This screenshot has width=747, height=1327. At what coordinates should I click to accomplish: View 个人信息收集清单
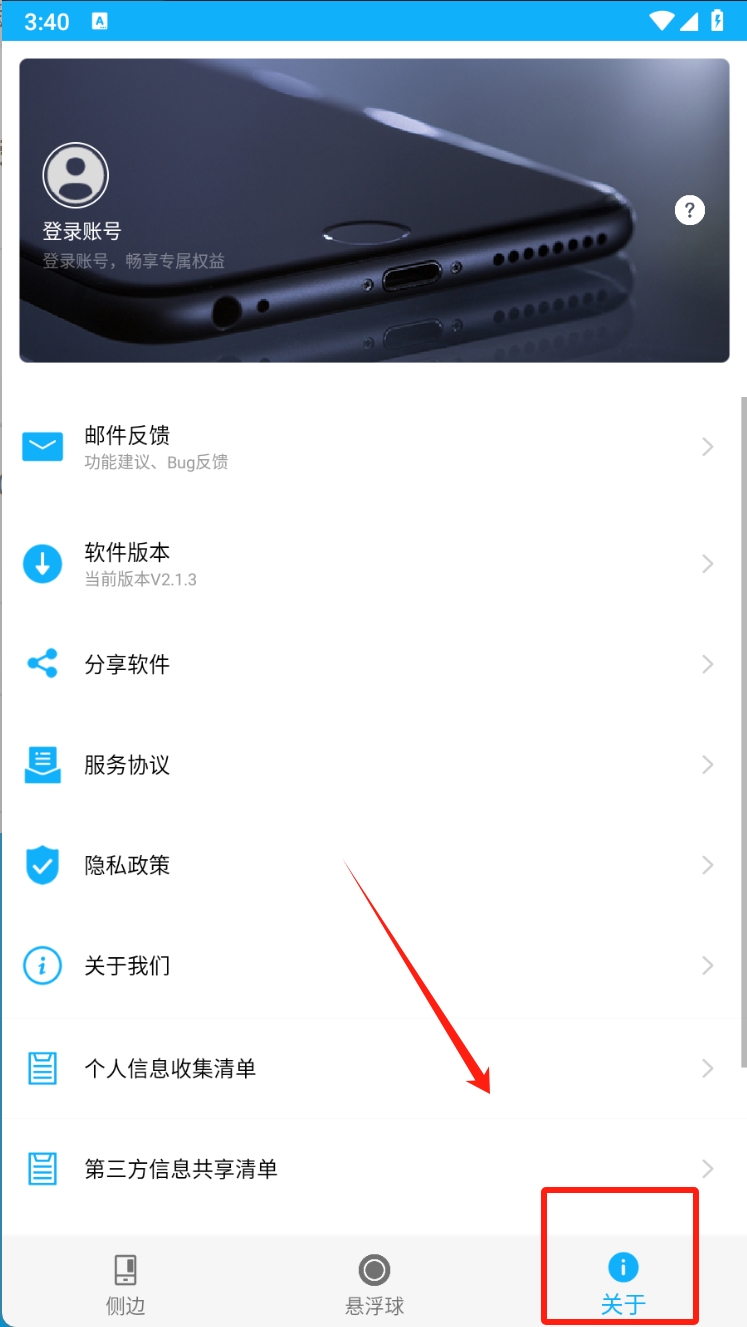pos(370,1068)
